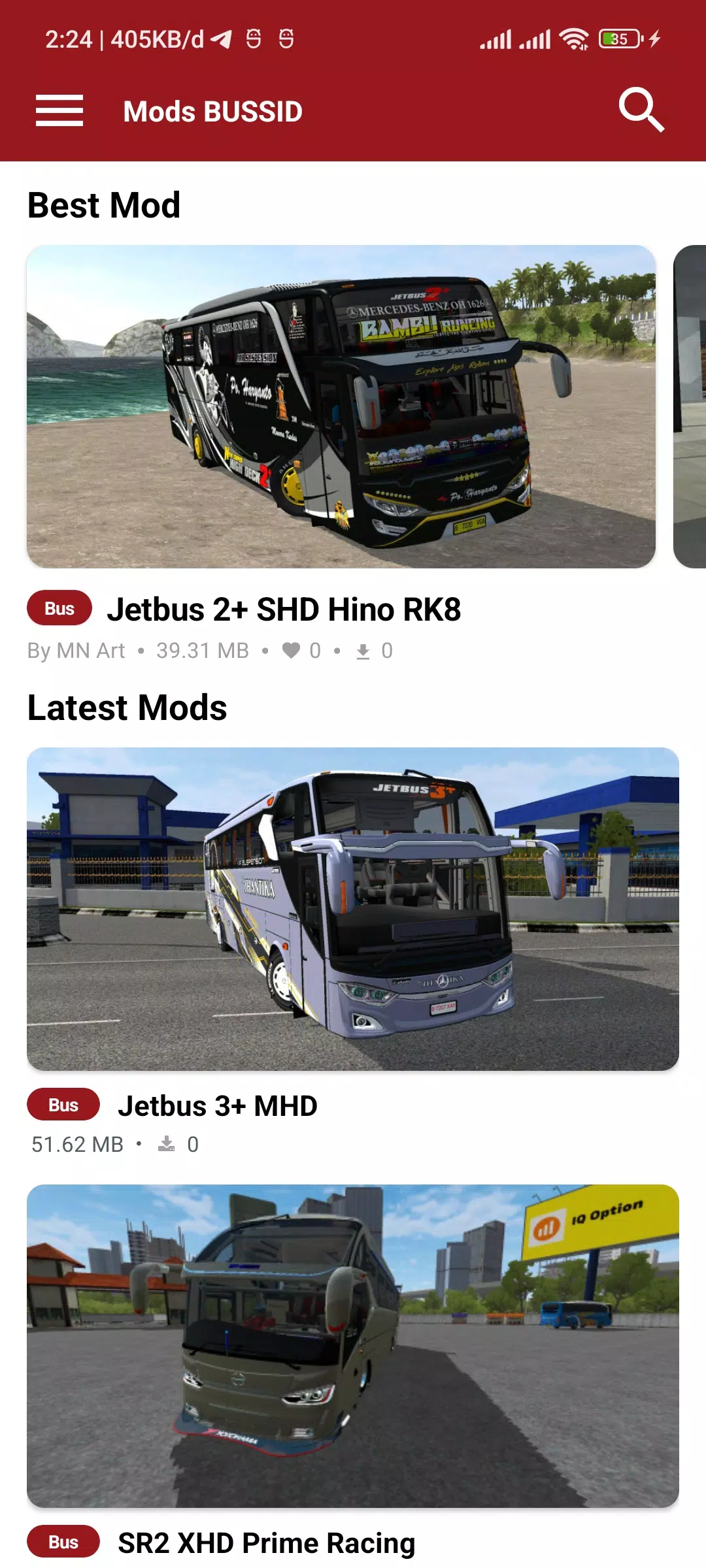Open the SR2 XHD Prime Racing mod
The image size is (706, 1568).
tap(352, 1346)
